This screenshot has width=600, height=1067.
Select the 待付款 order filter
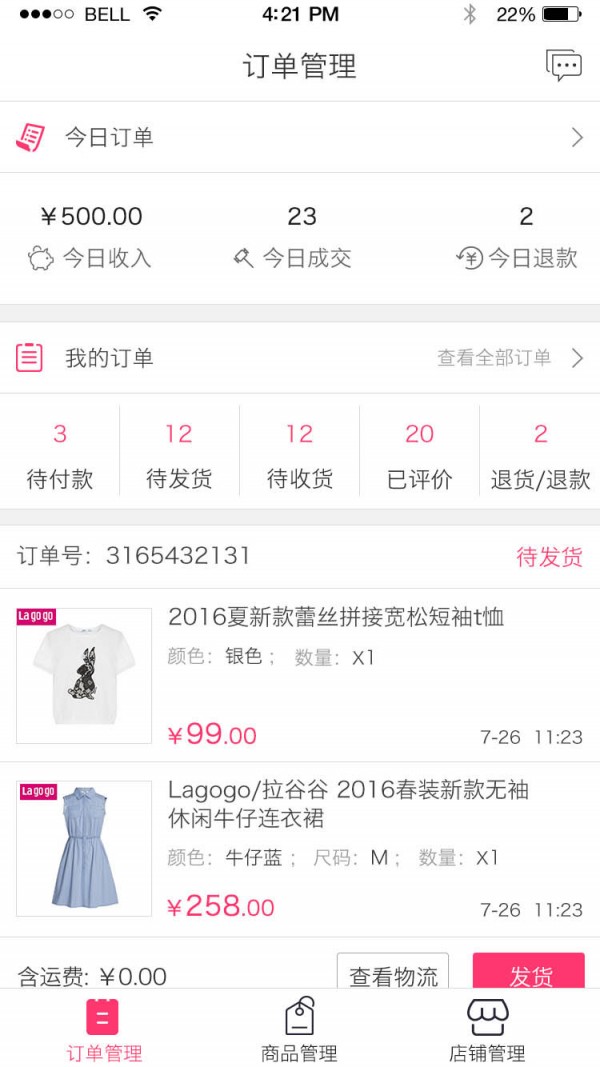tap(60, 456)
